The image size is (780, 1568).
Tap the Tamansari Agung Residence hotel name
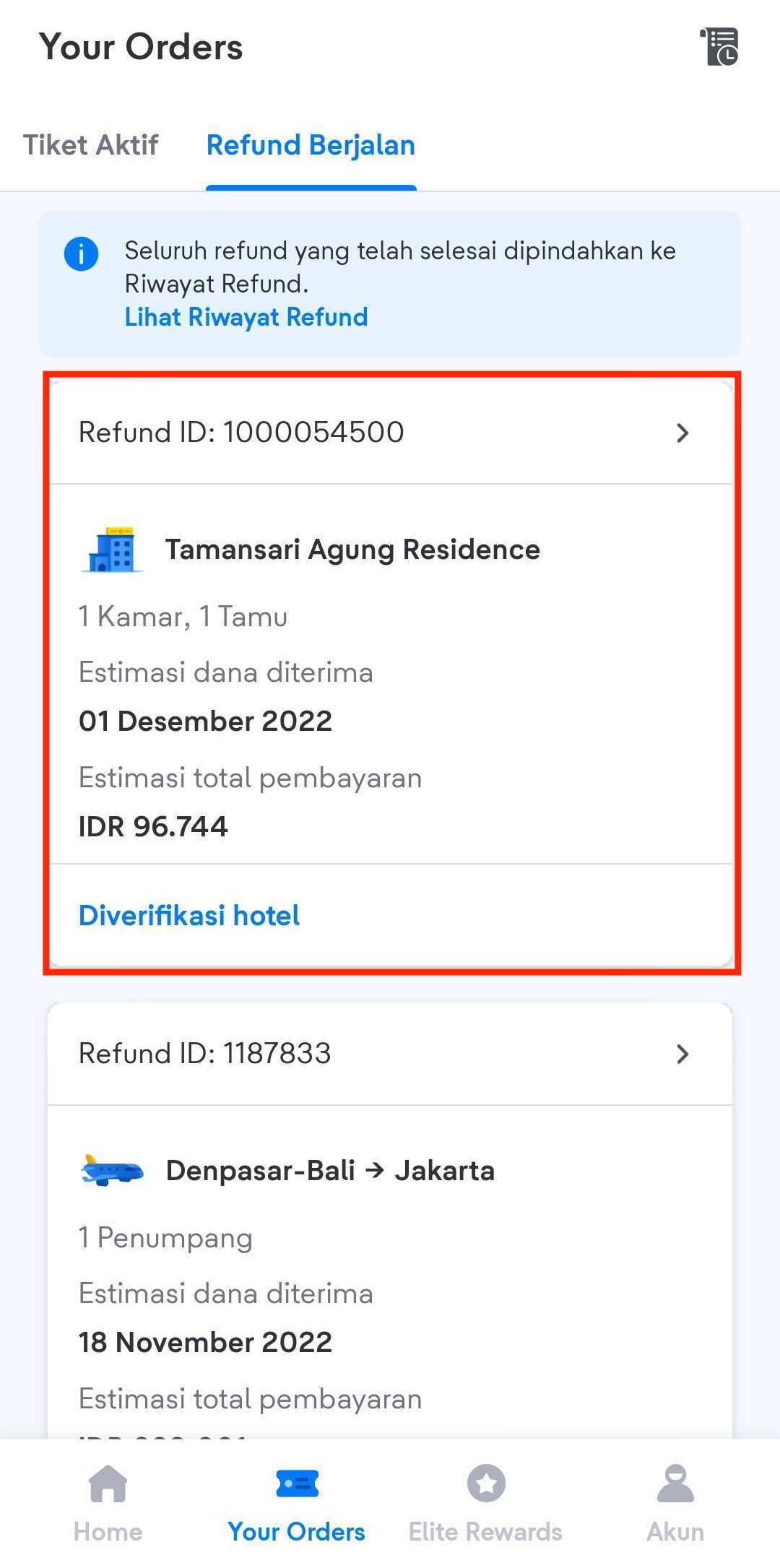coord(353,549)
